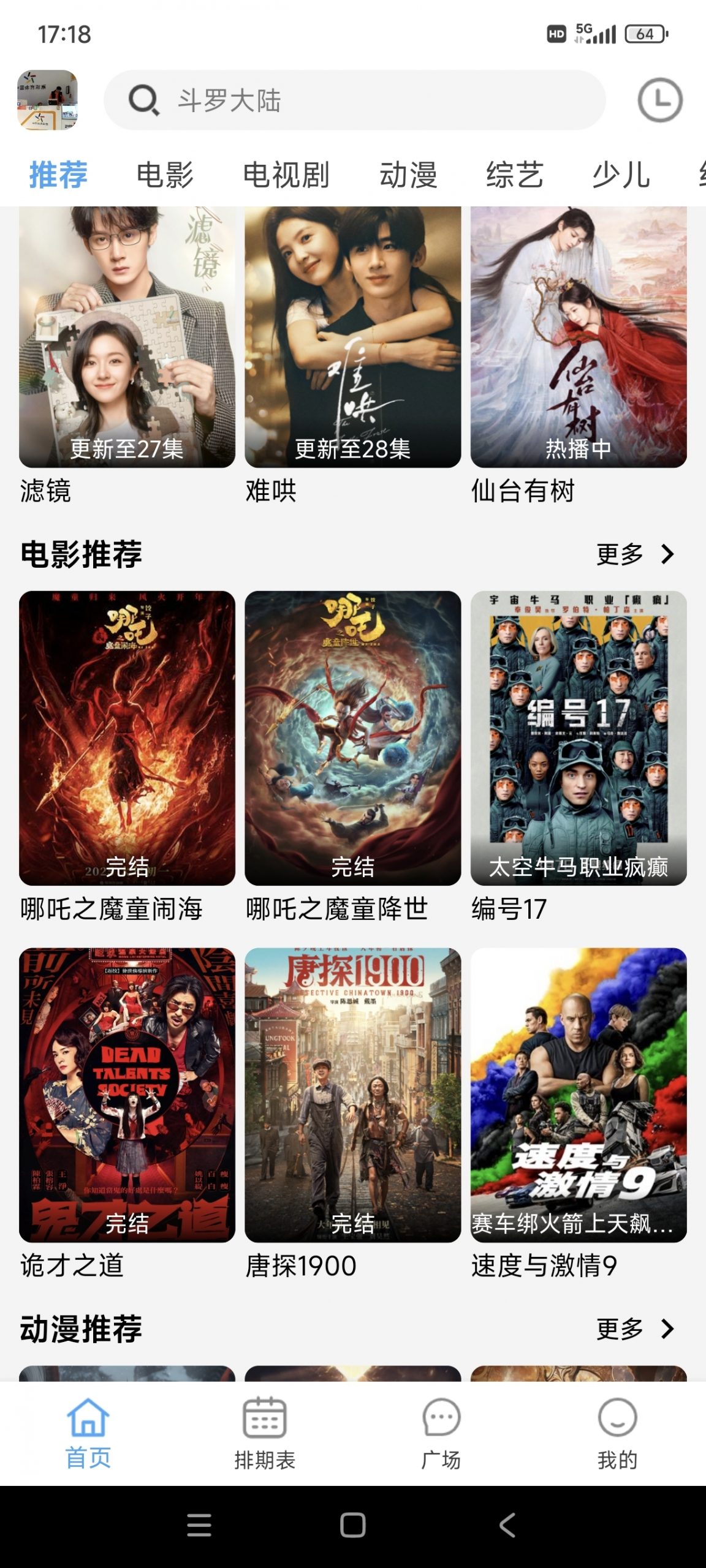Go to the 综艺 tab

click(x=515, y=175)
